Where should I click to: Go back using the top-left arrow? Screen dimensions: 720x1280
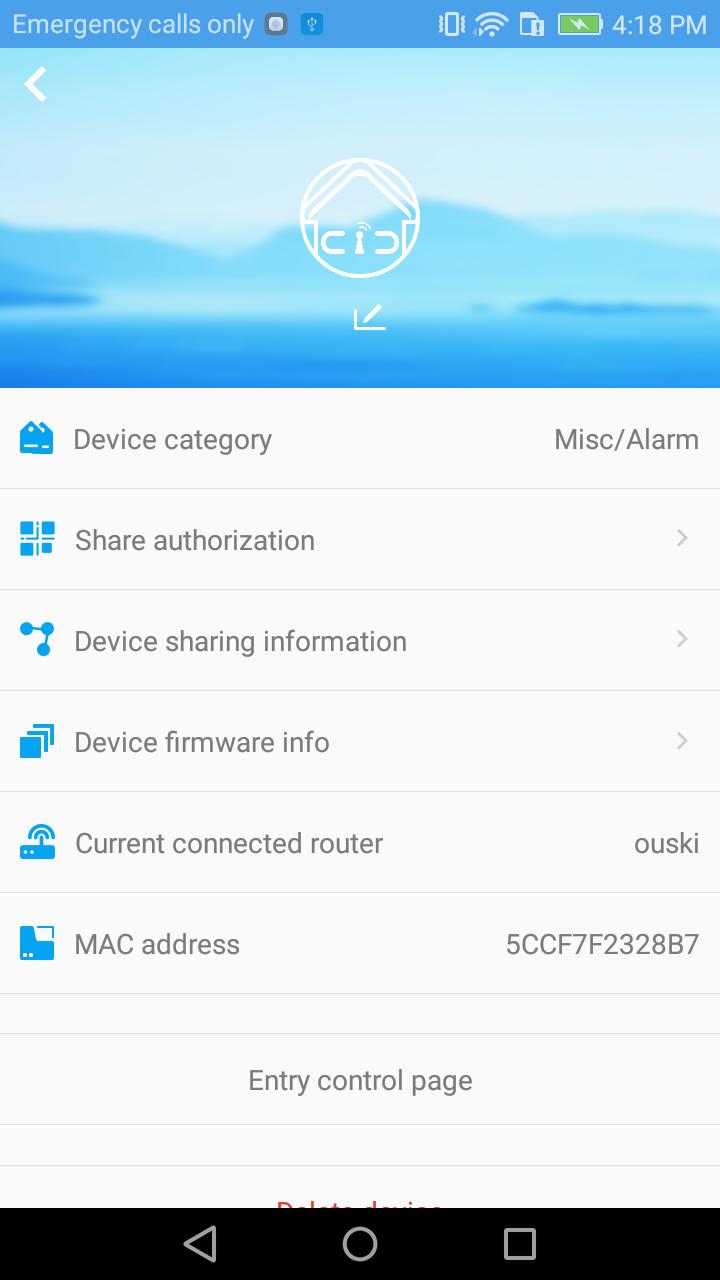(x=36, y=85)
